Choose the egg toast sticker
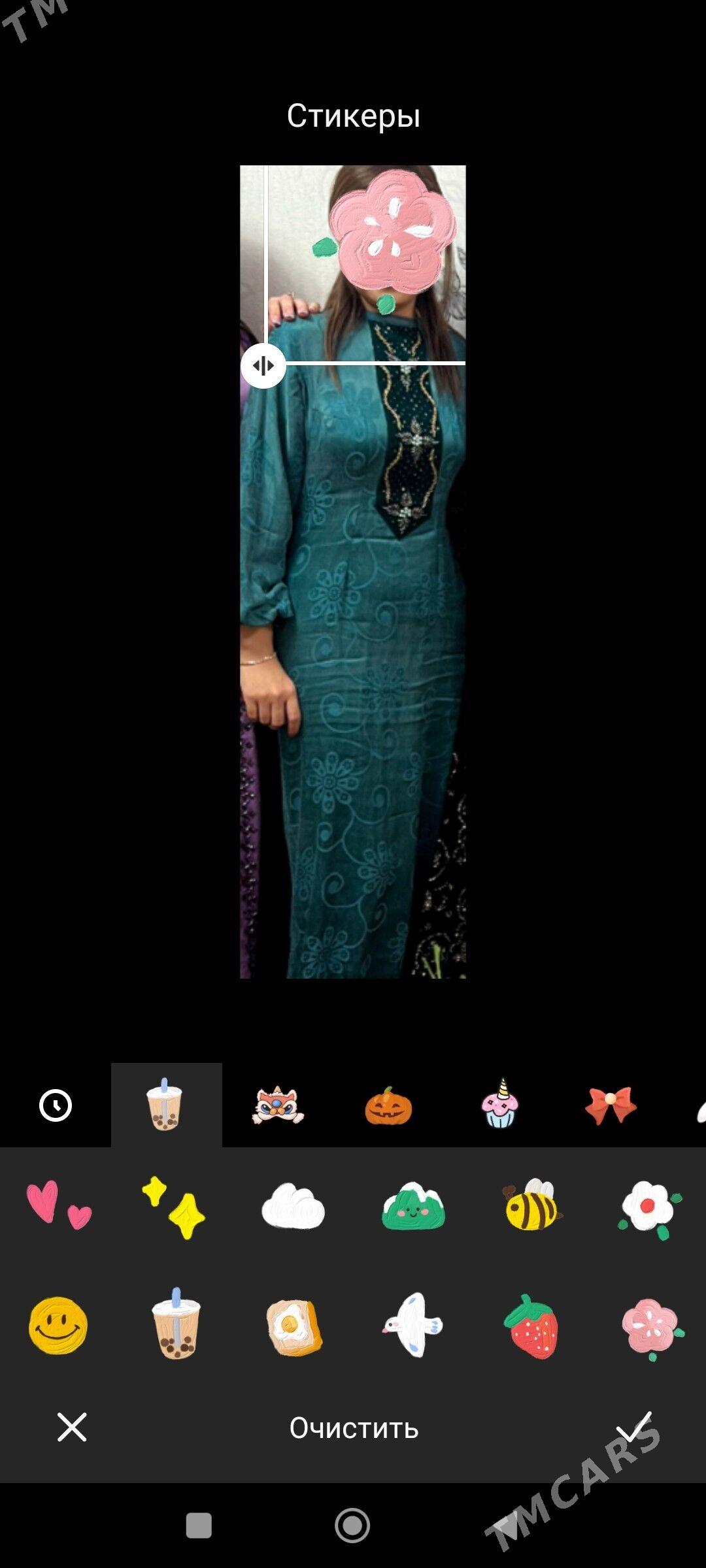The image size is (706, 1568). click(294, 1328)
